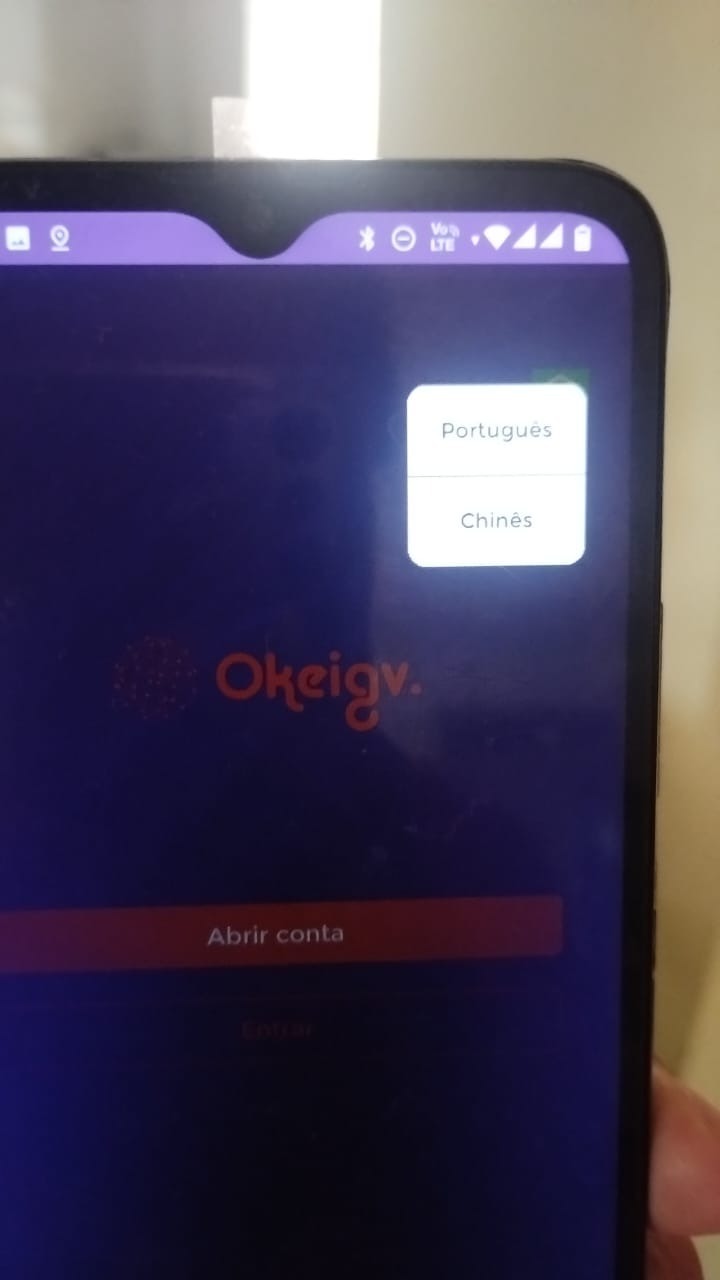Choose Chinês as the app language
Screen dimensions: 720x1280
[x=496, y=520]
